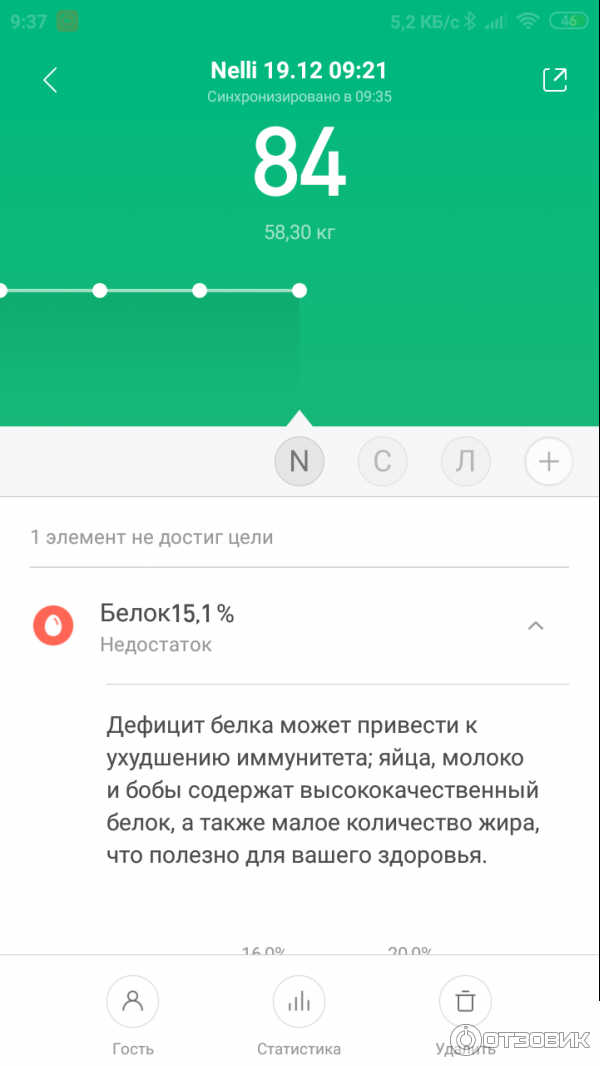This screenshot has width=600, height=1066.
Task: Add a new user with plus button
Action: click(x=548, y=462)
